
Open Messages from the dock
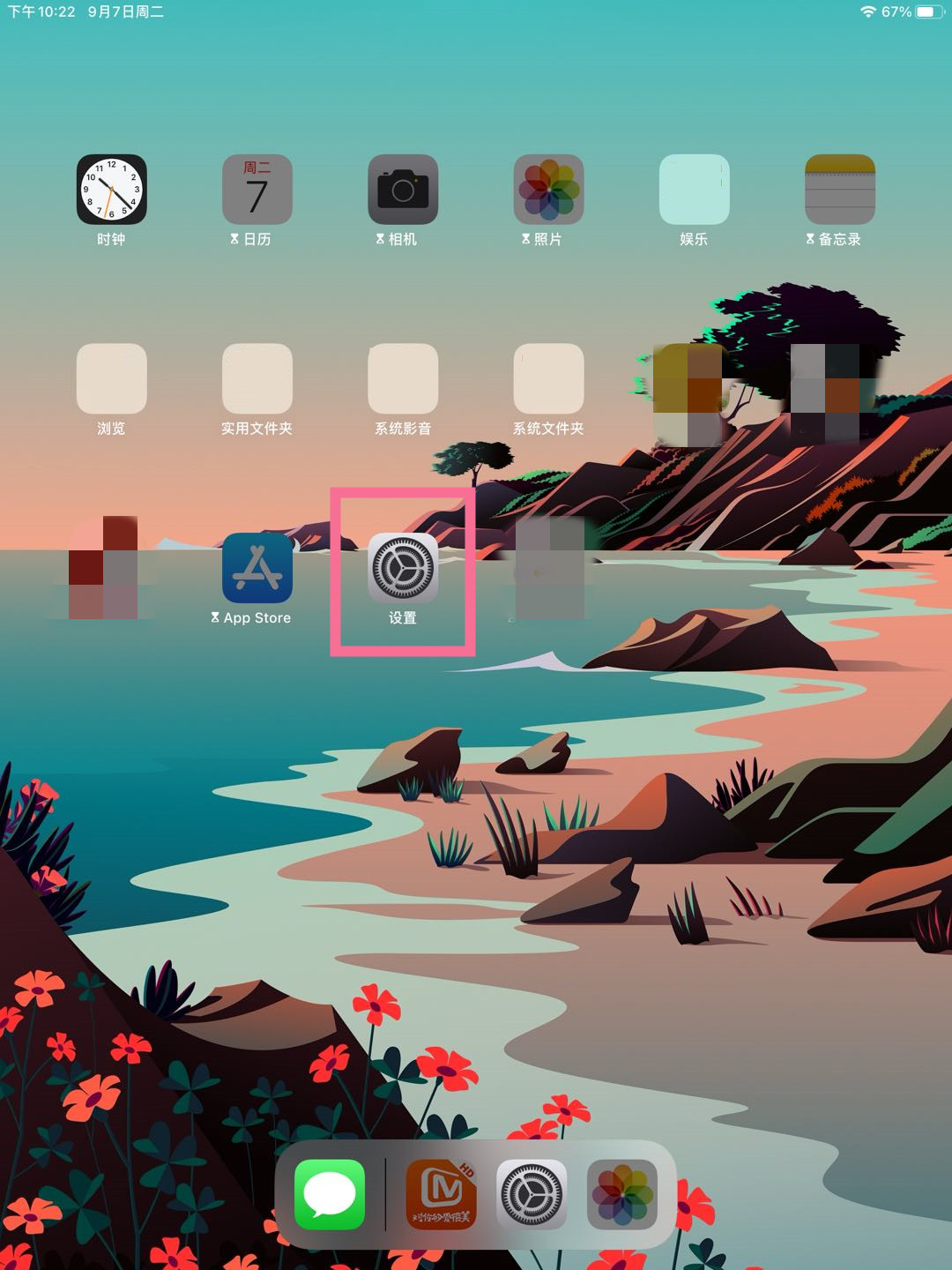coord(330,1194)
